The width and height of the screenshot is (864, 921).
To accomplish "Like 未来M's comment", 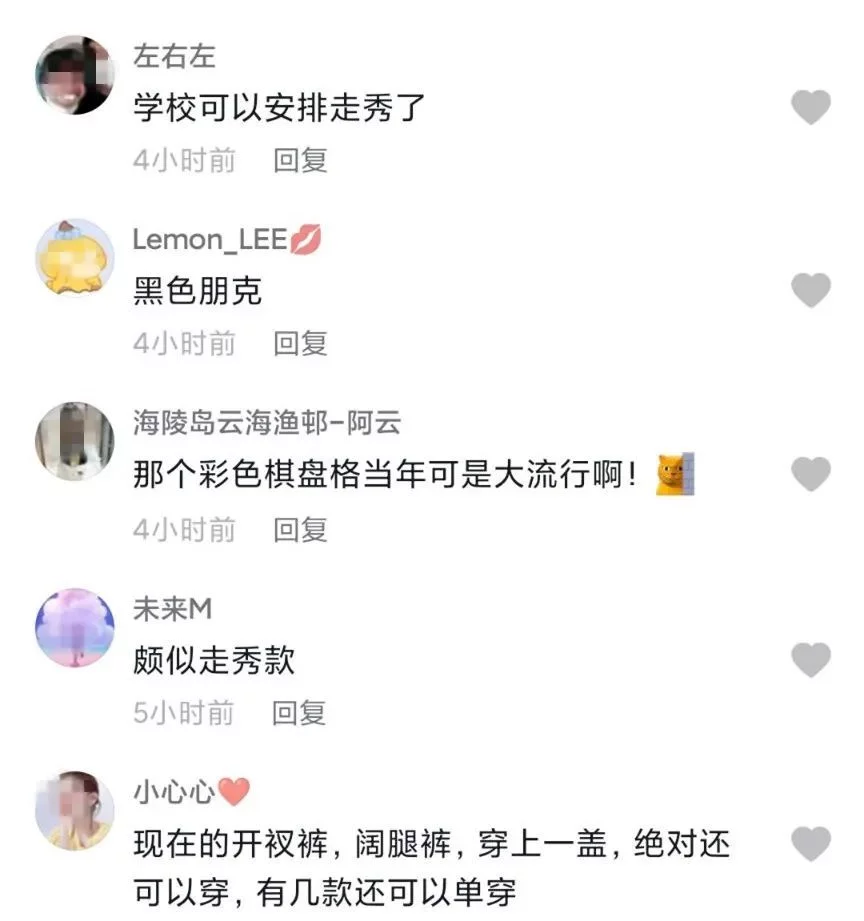I will [811, 660].
